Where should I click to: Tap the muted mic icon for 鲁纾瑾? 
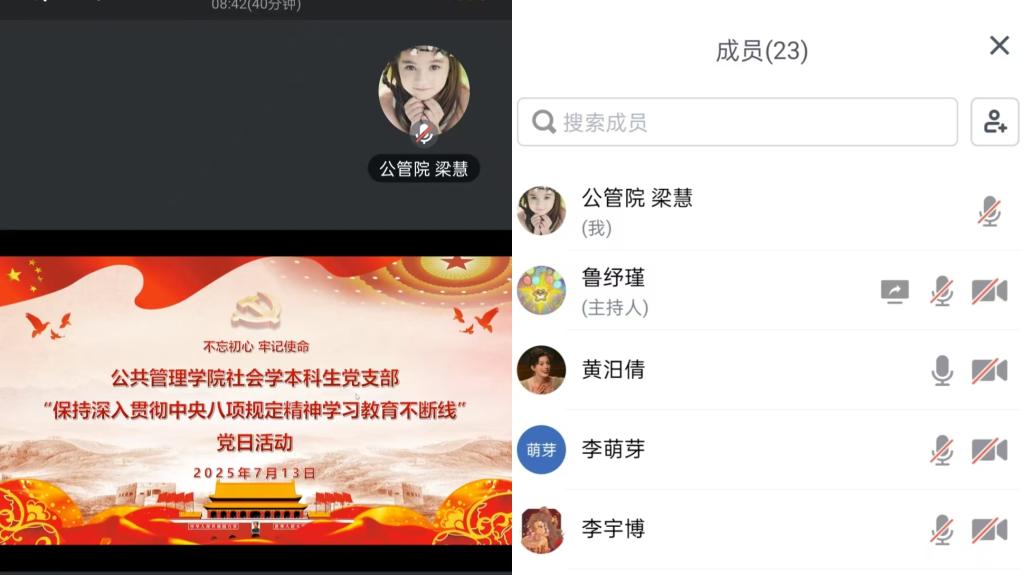[x=941, y=291]
